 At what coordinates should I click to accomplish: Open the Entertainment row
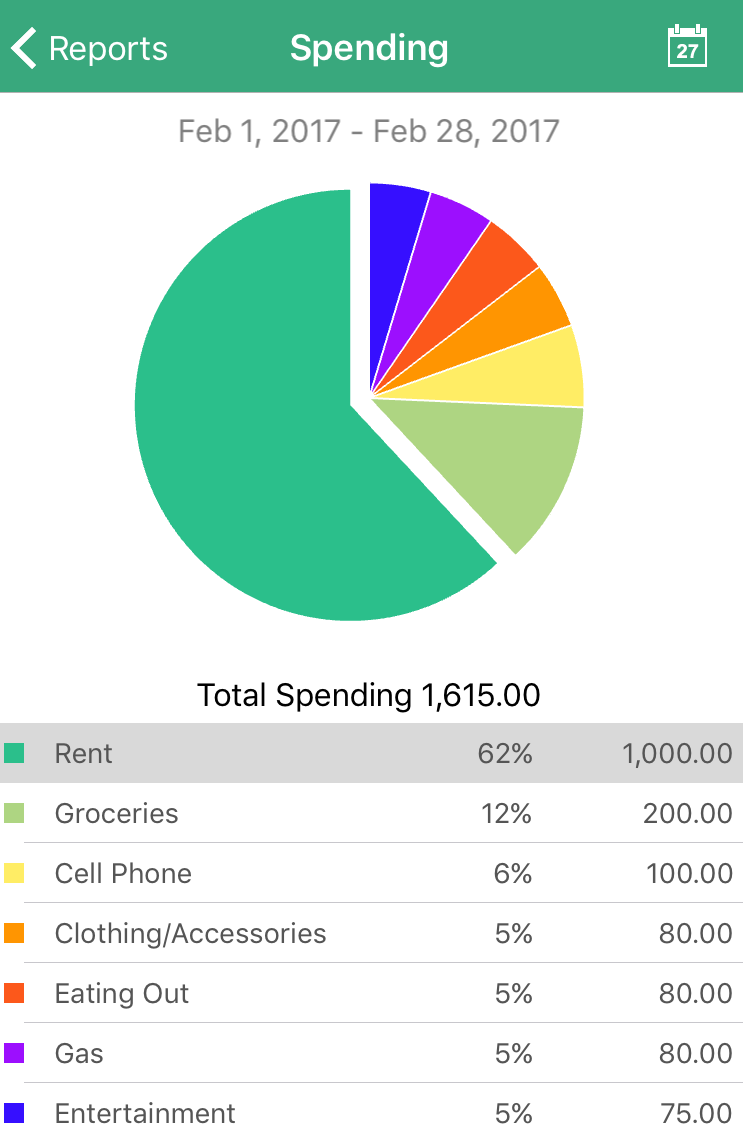coord(371,1112)
